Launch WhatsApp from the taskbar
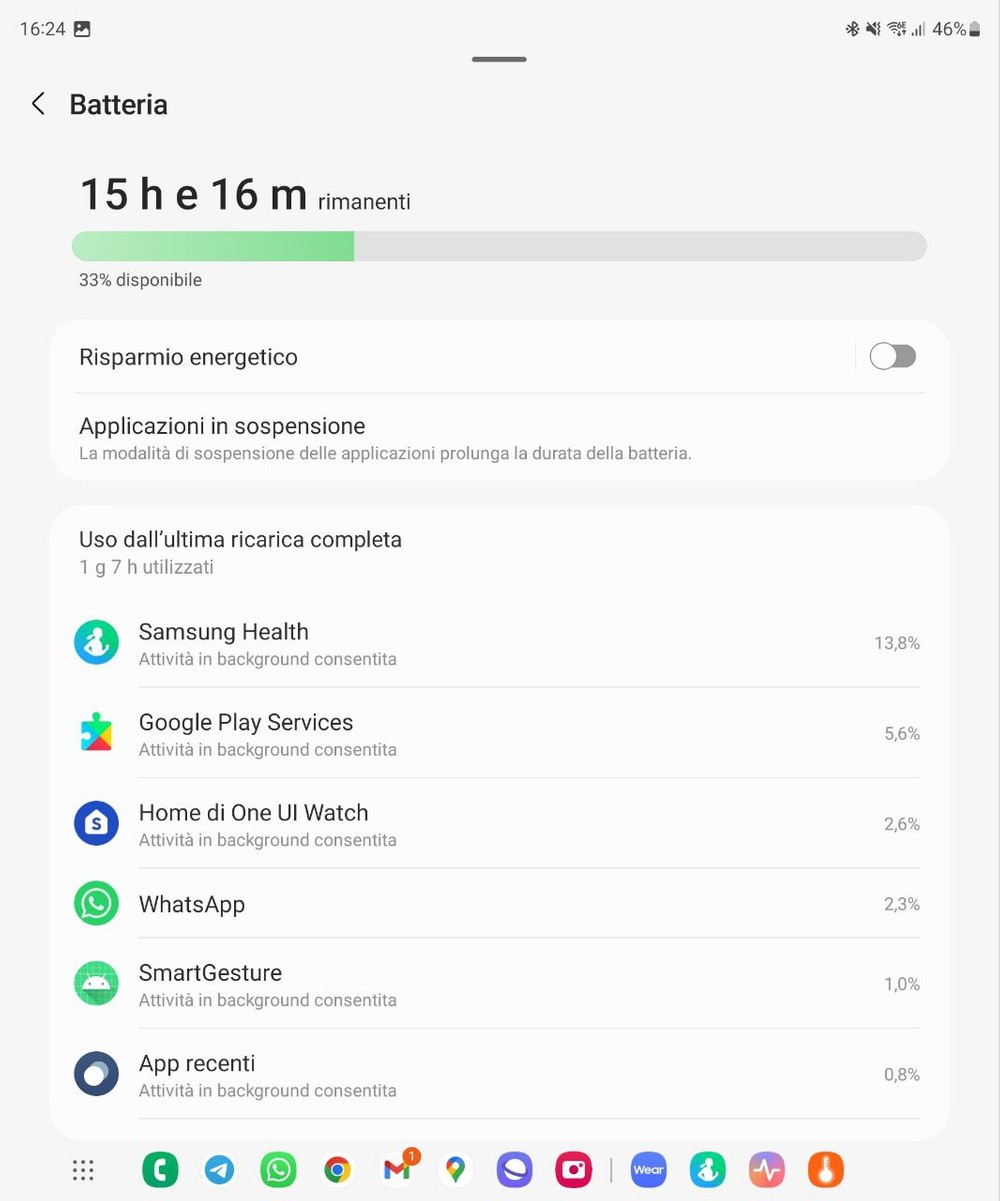 pyautogui.click(x=278, y=1169)
